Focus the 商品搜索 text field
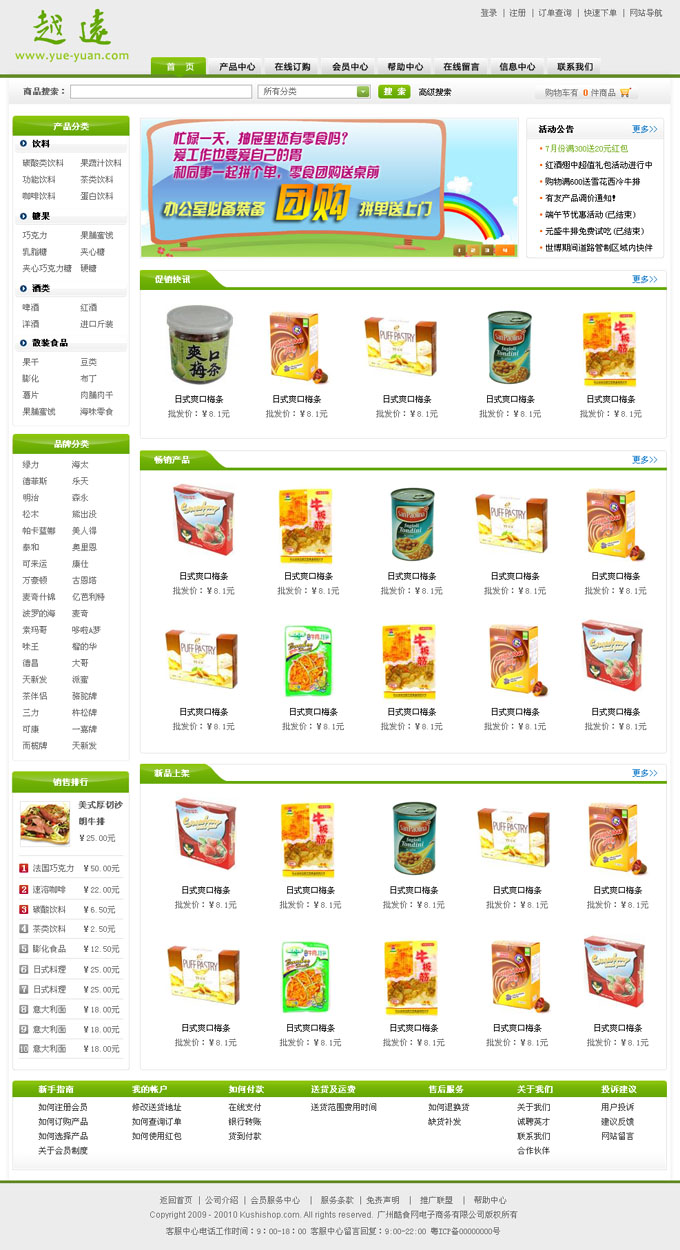 (161, 92)
